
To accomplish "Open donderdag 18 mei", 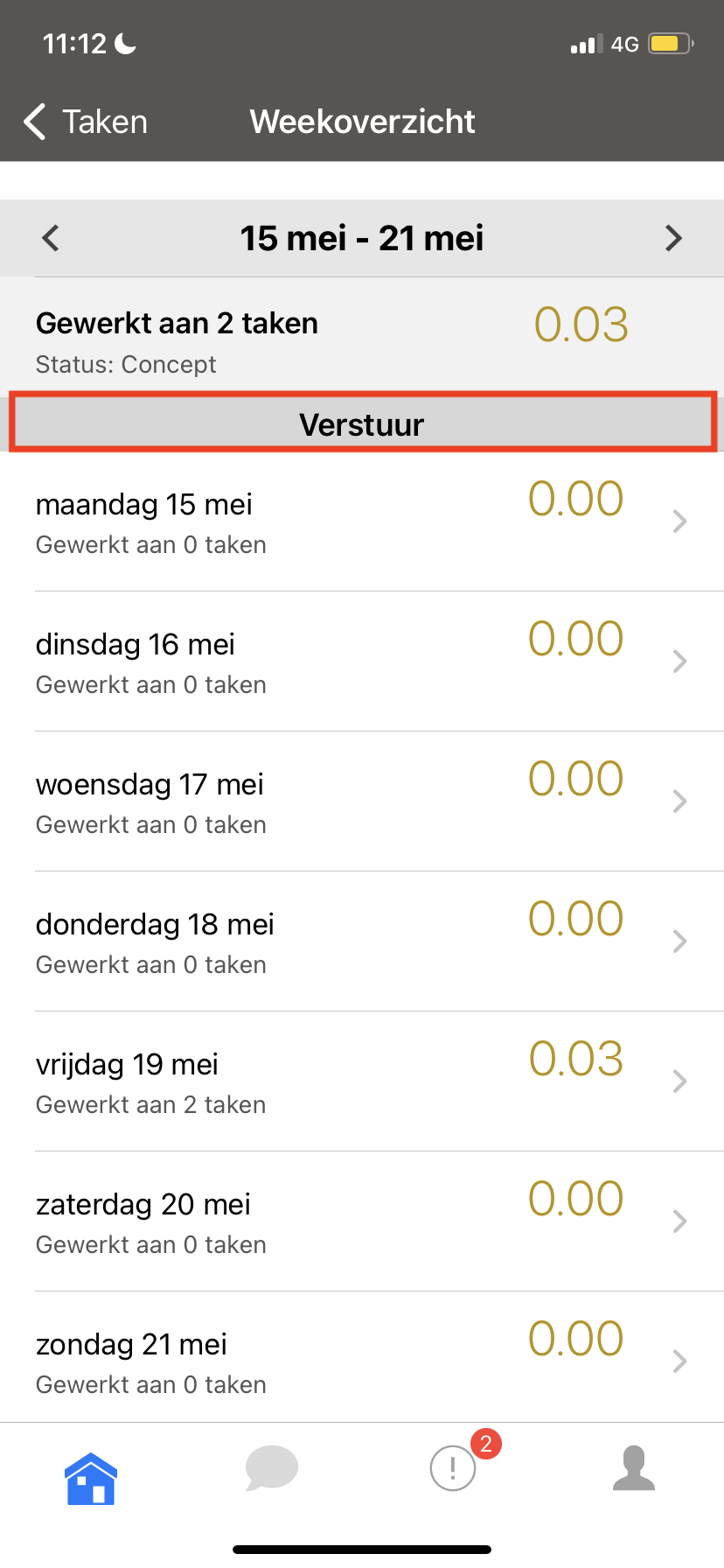I will coord(362,941).
